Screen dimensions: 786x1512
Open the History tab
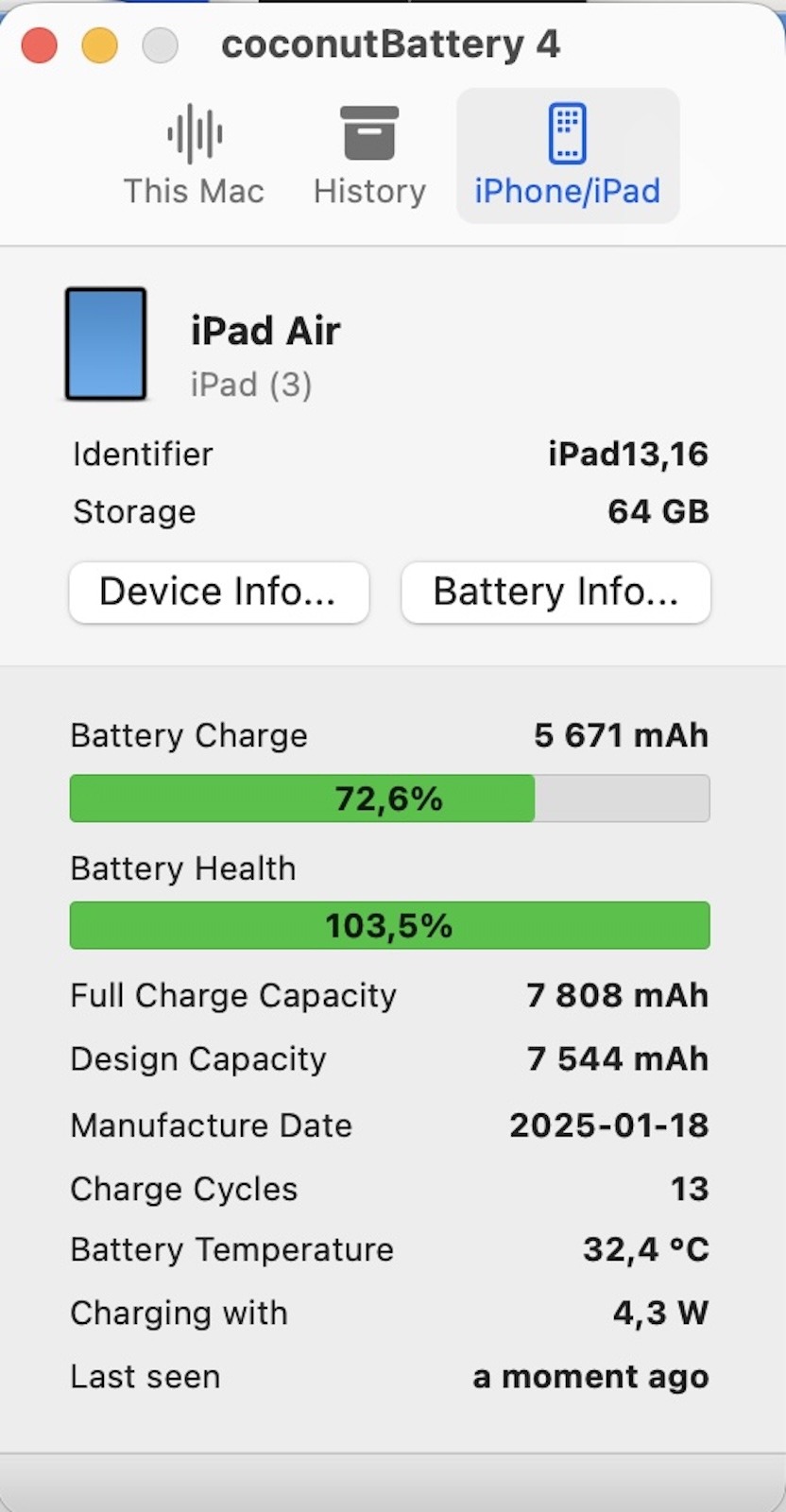(369, 156)
